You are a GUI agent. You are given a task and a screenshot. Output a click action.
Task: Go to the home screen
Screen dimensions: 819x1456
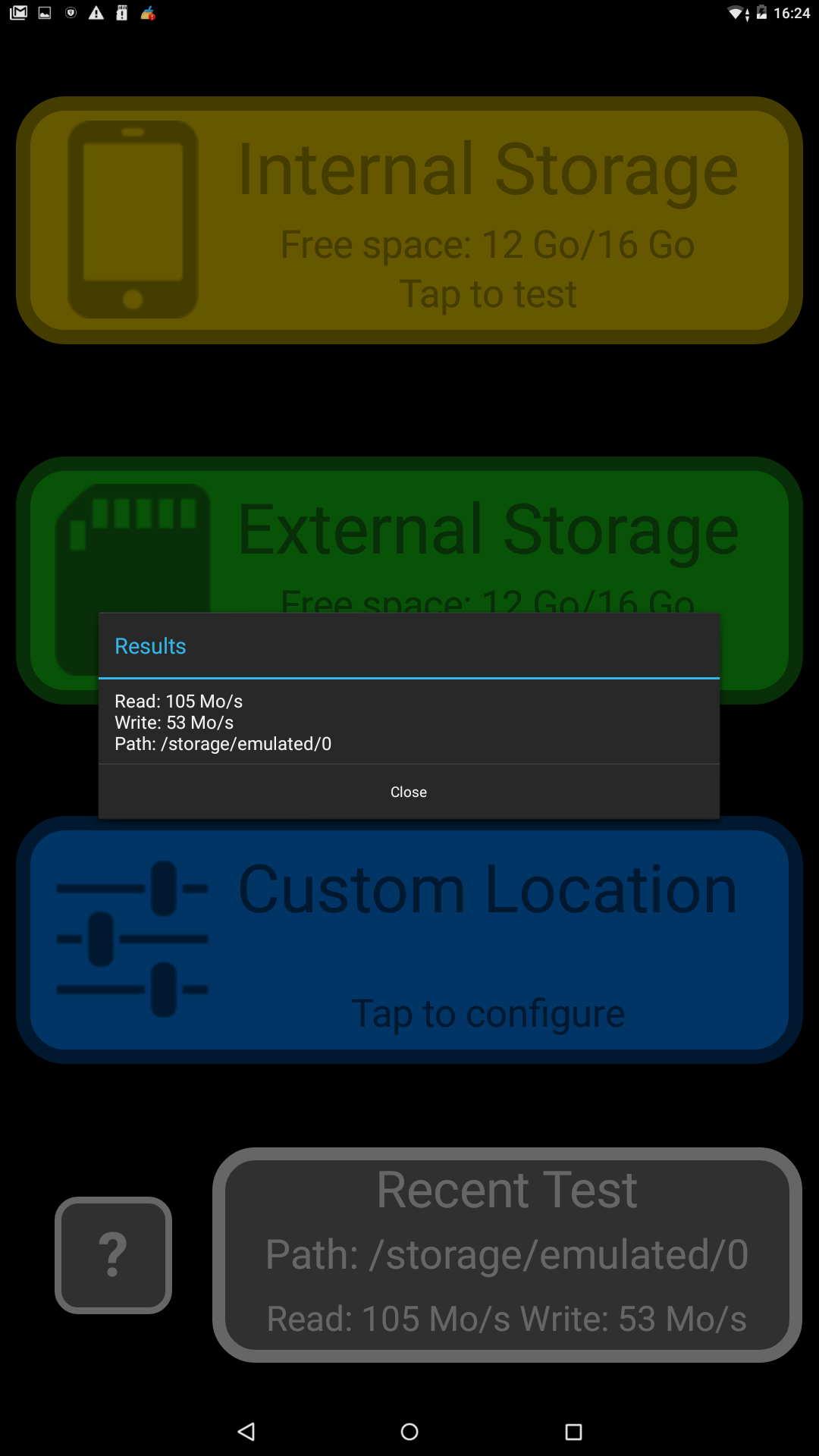pos(409,1432)
